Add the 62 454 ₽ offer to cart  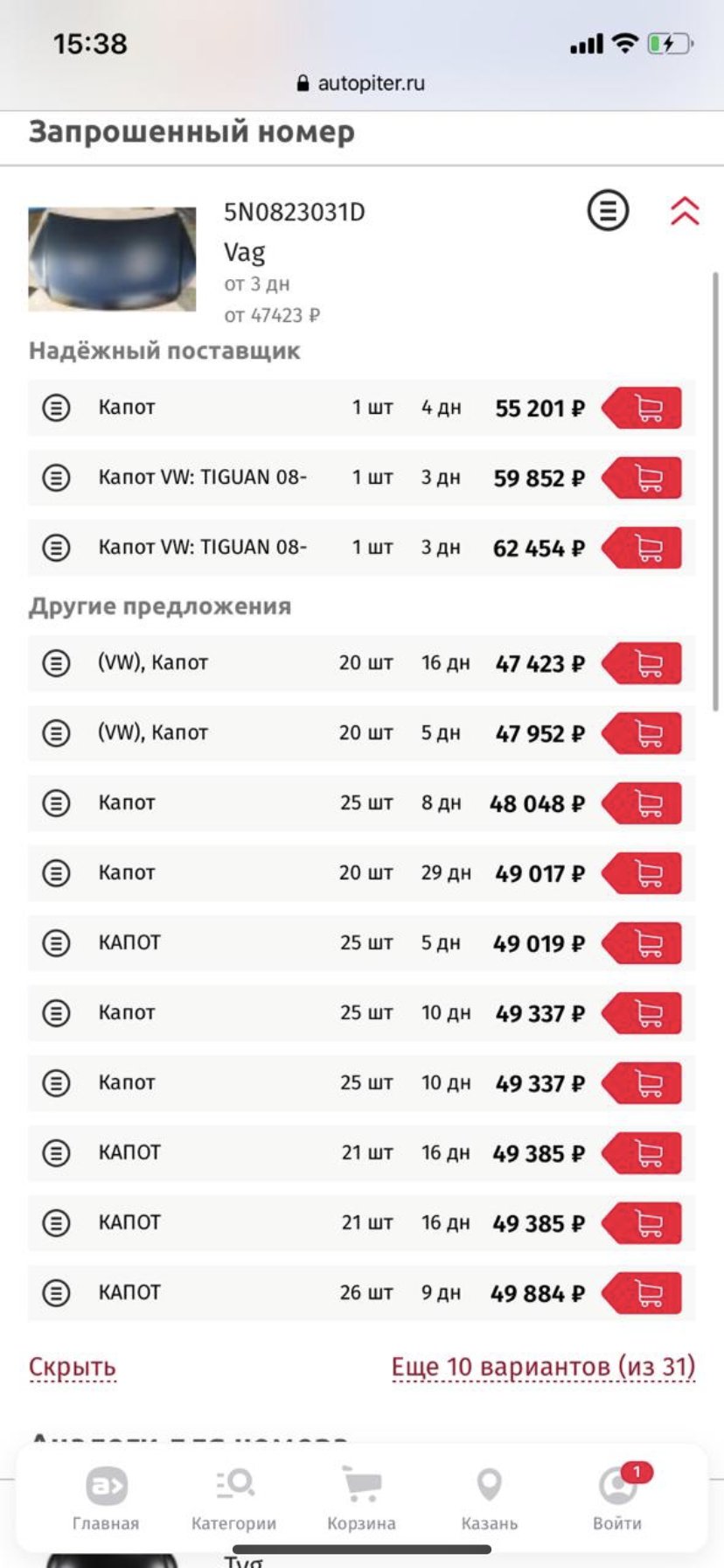pyautogui.click(x=644, y=549)
